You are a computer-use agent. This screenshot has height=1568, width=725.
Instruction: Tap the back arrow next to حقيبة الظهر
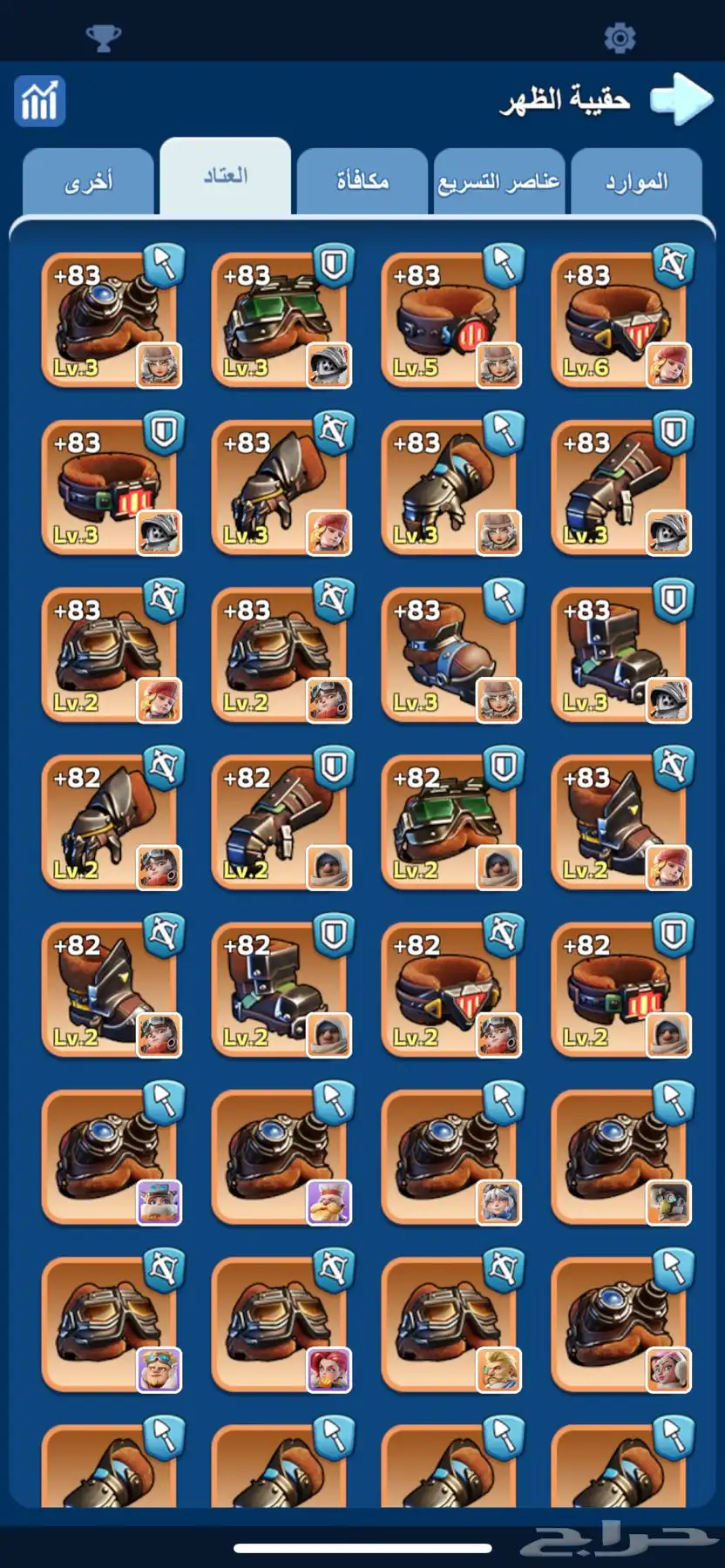point(681,99)
